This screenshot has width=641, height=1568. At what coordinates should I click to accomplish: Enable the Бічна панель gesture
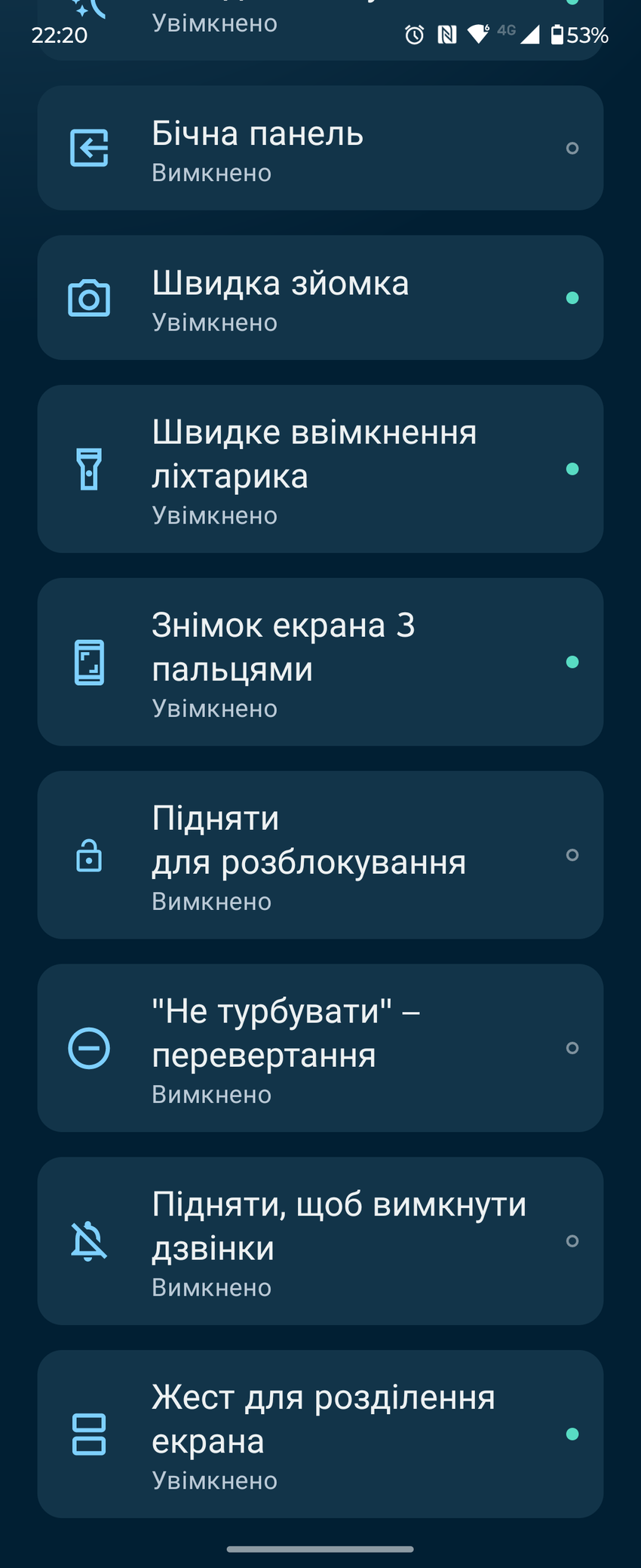coord(573,148)
